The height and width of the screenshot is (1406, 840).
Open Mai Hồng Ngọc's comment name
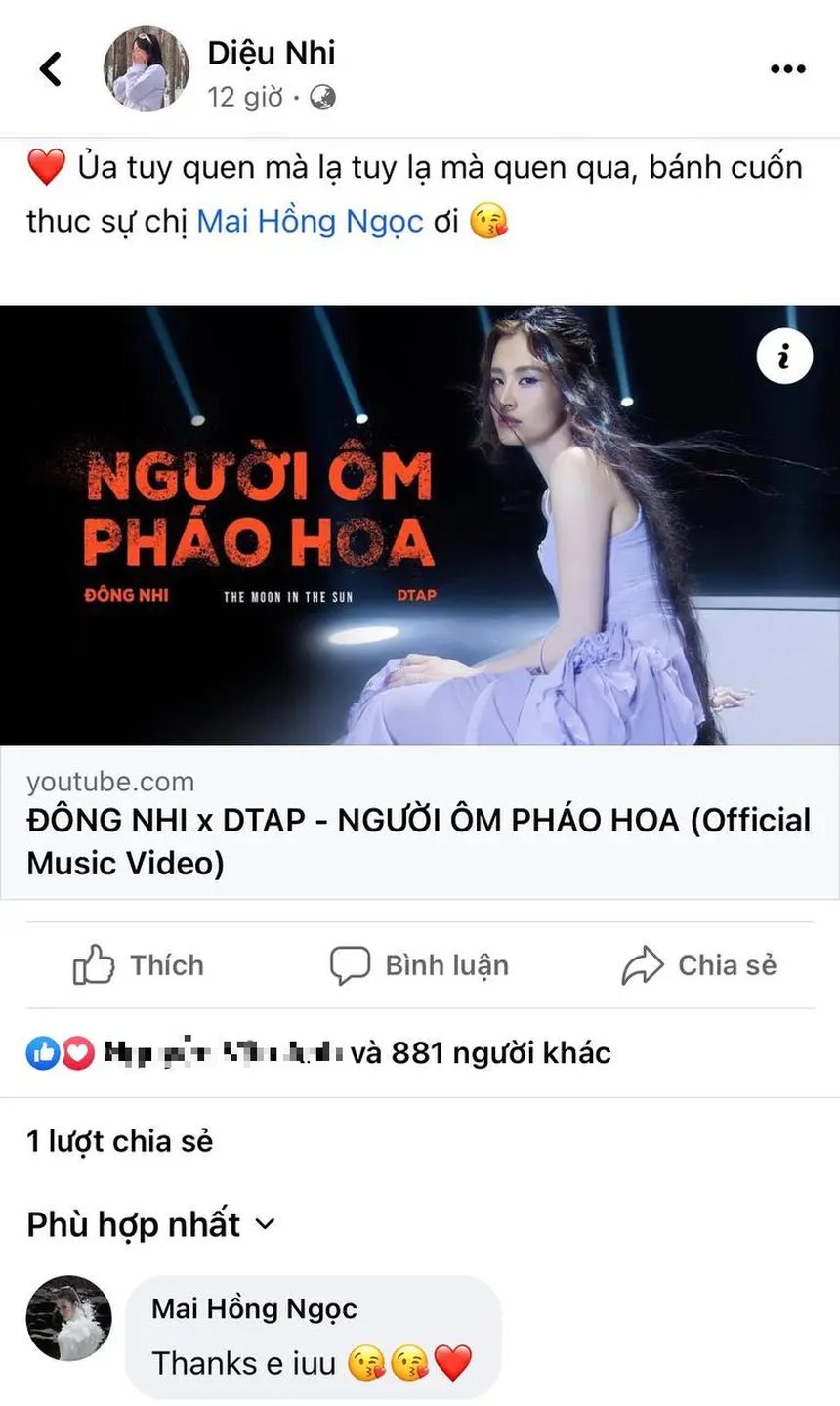254,1308
